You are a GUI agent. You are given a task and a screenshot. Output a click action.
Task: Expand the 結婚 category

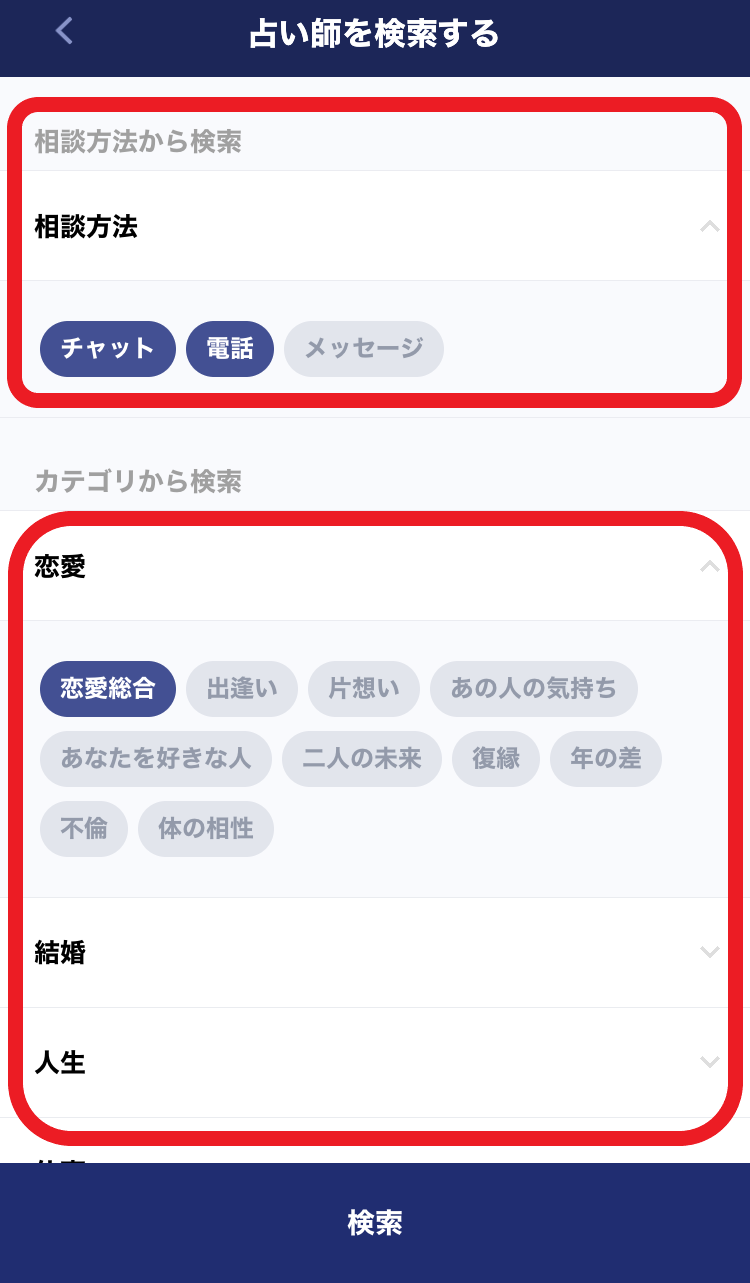point(709,953)
